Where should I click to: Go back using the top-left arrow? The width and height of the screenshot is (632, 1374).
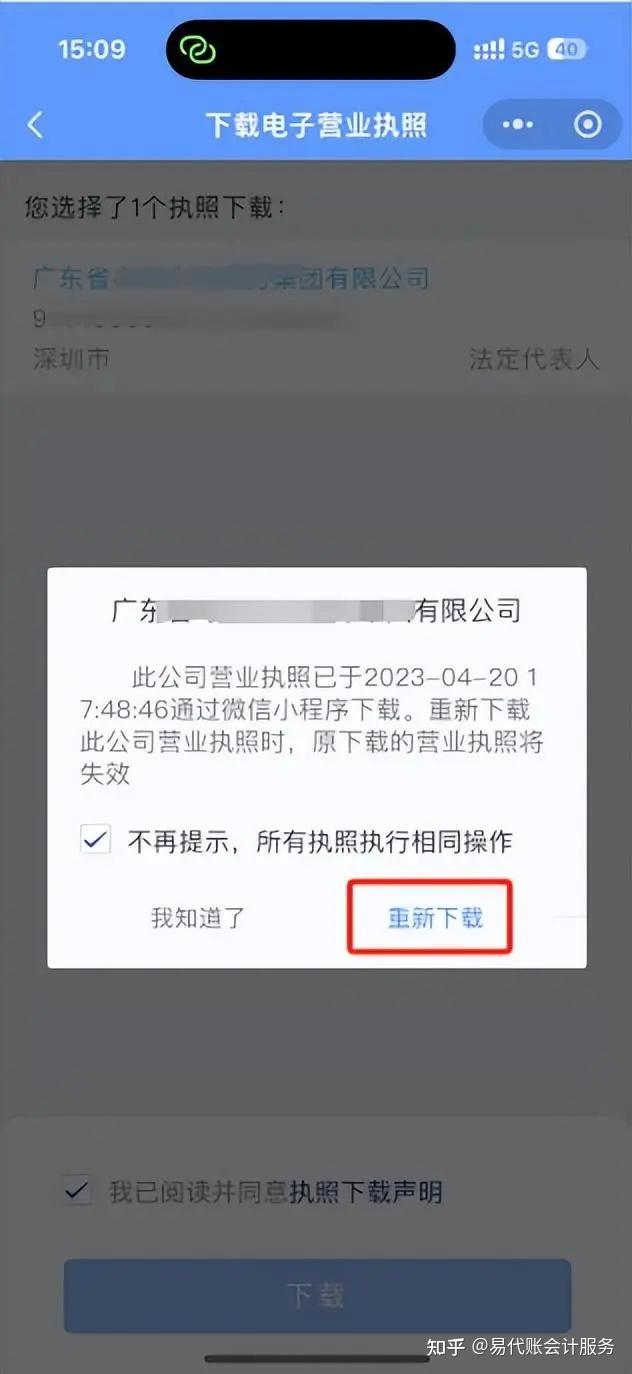pyautogui.click(x=36, y=125)
